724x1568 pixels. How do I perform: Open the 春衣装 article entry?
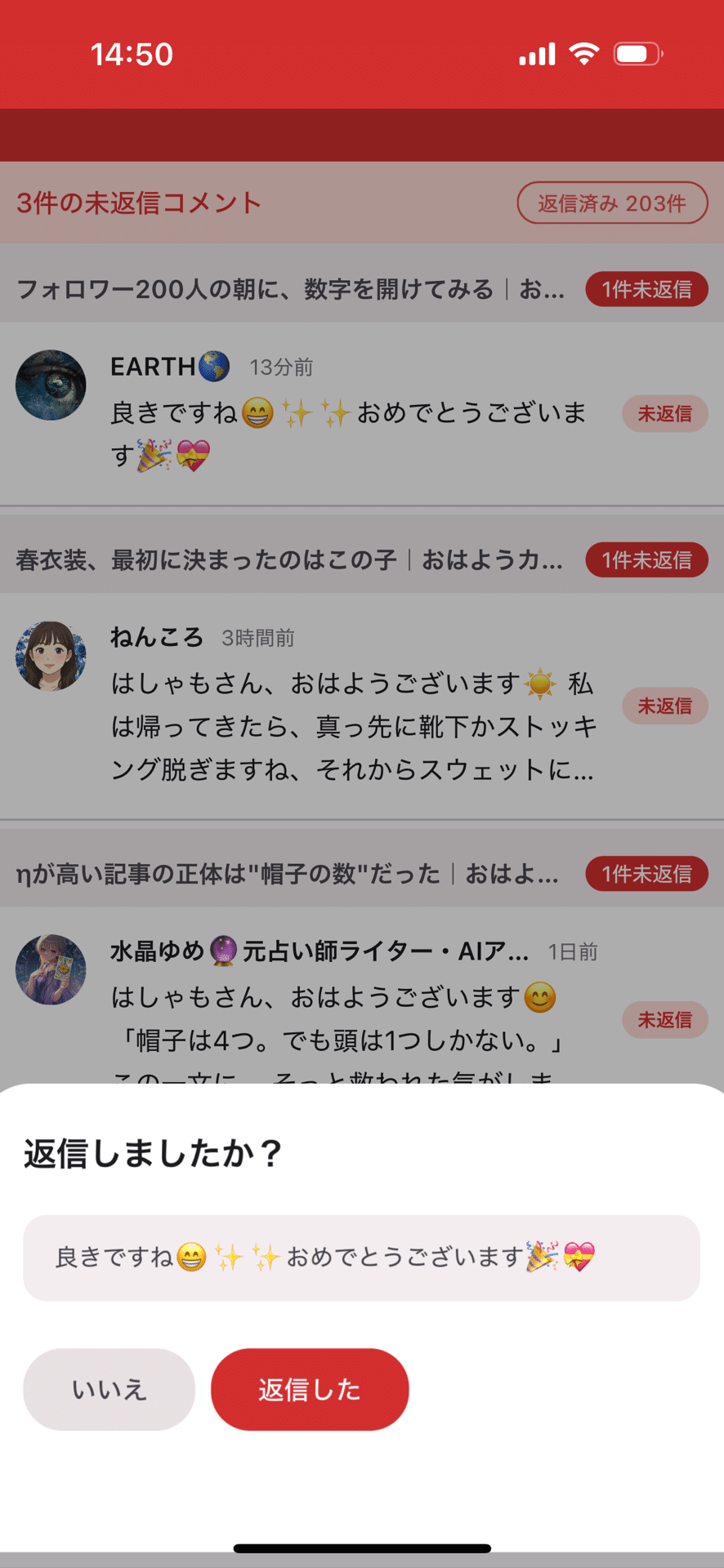point(286,560)
